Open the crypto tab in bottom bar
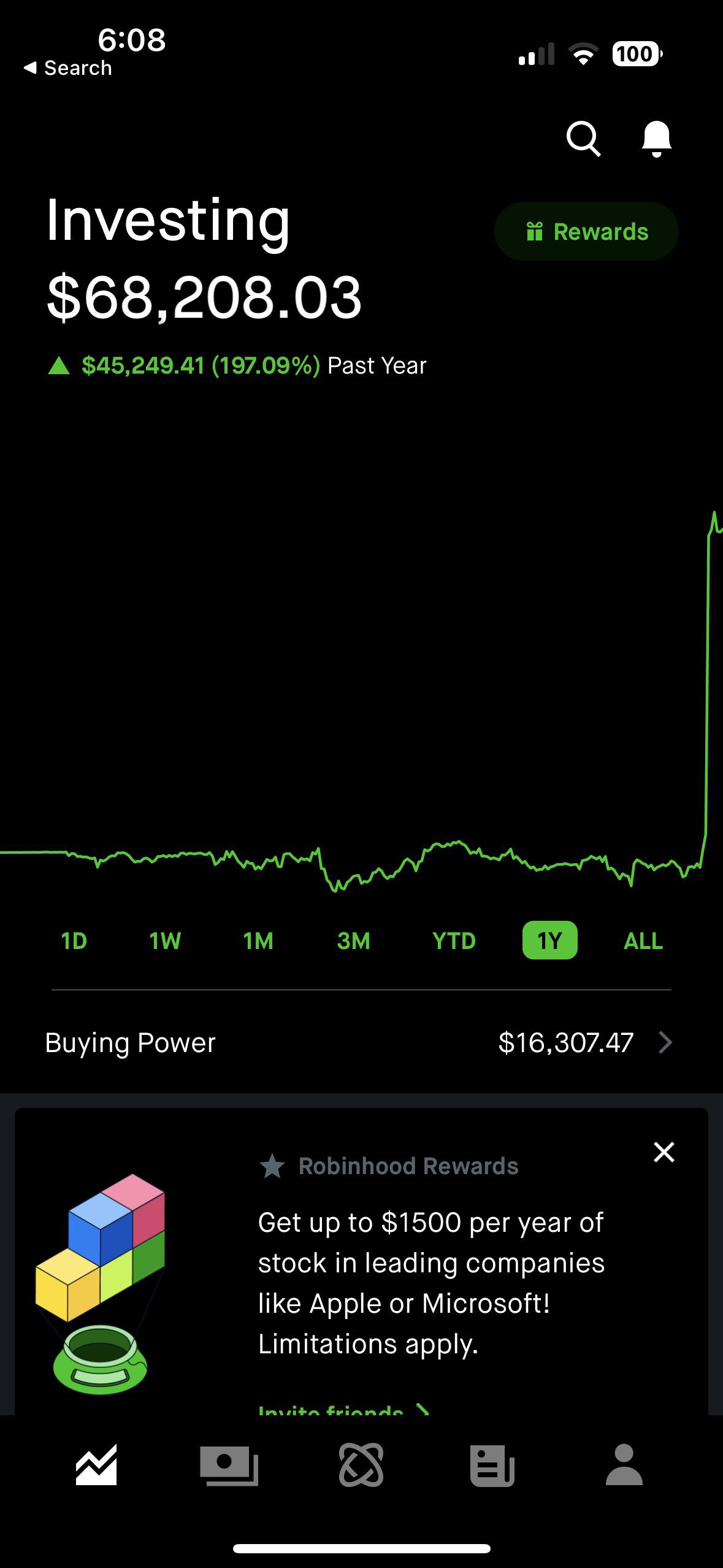The image size is (723, 1568). [x=361, y=1465]
